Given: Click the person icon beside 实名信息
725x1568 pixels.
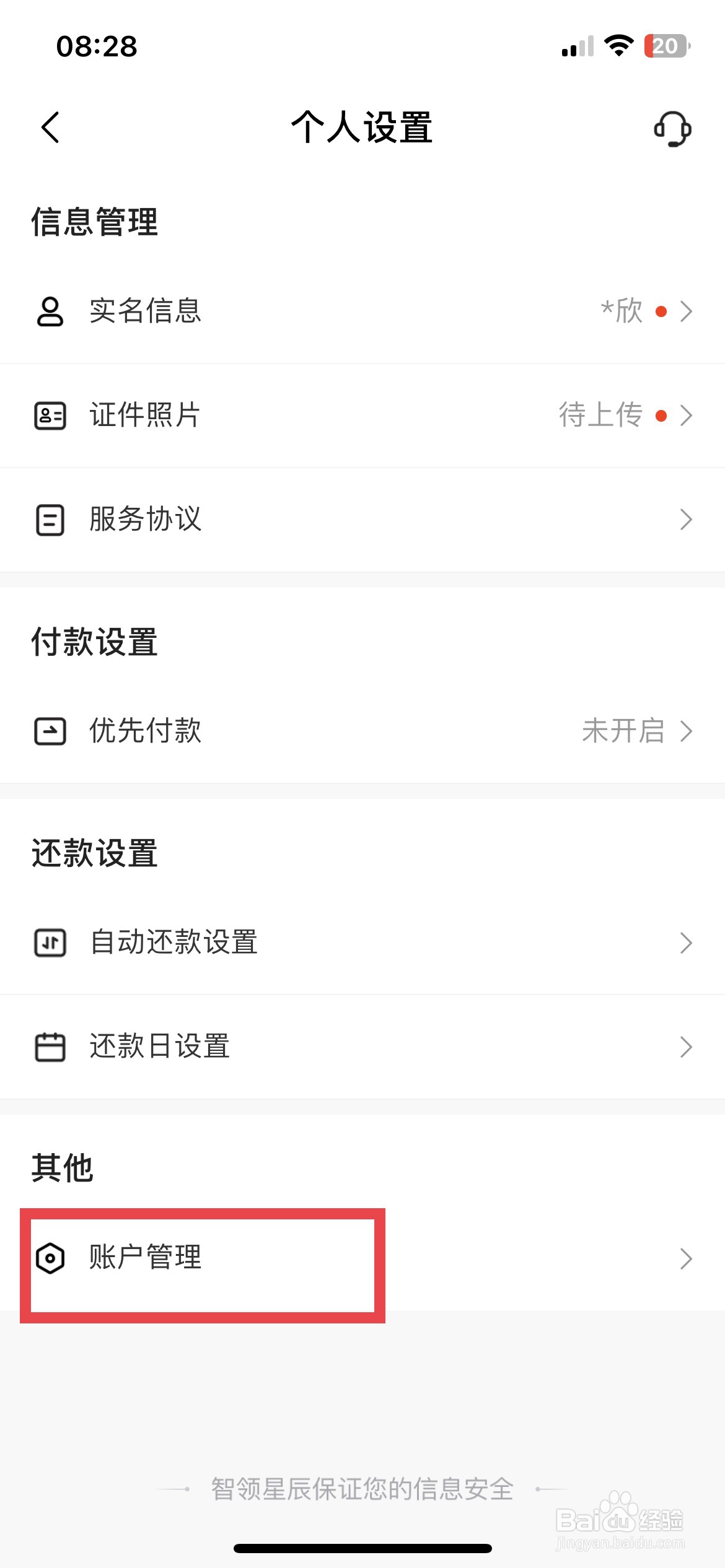Looking at the screenshot, I should [x=50, y=311].
